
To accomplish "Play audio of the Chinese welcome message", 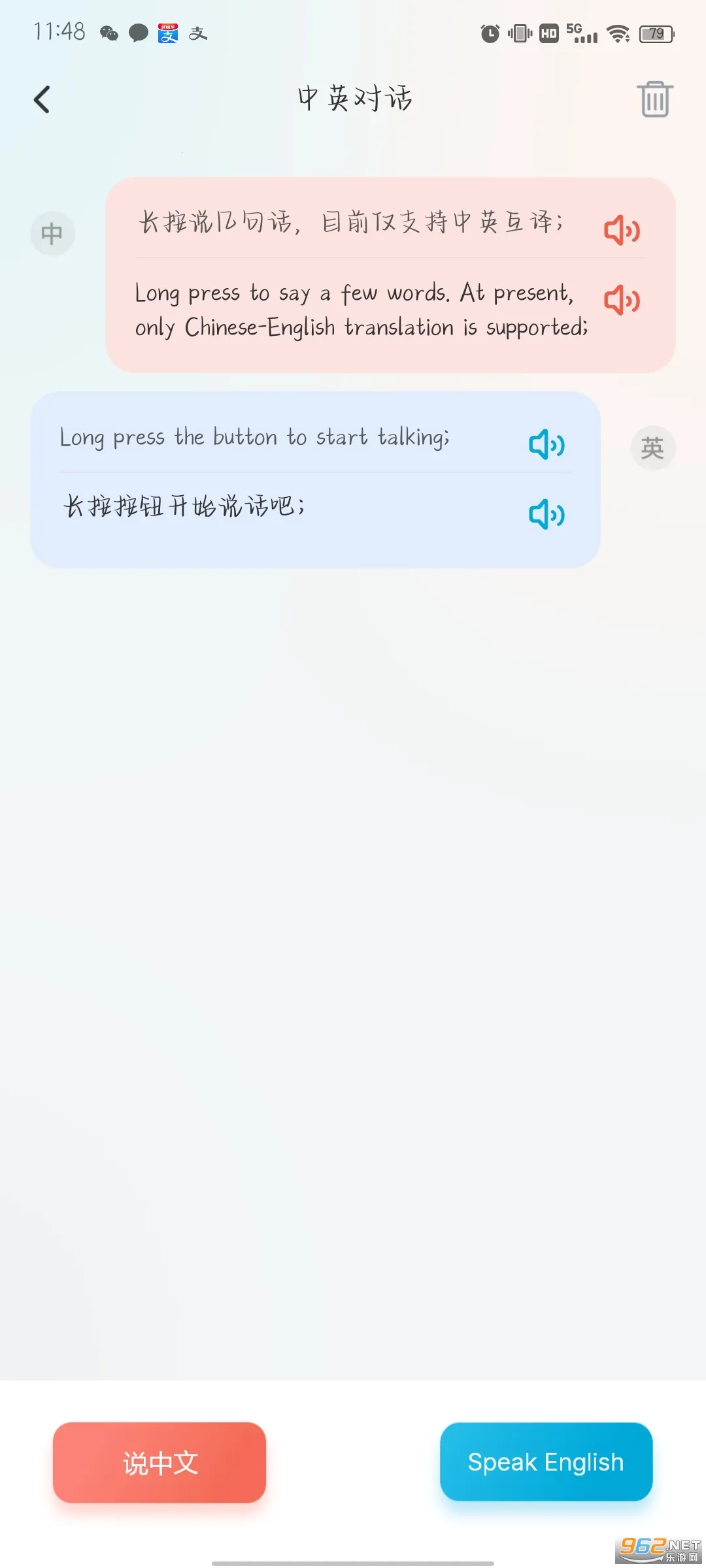I will pos(621,230).
